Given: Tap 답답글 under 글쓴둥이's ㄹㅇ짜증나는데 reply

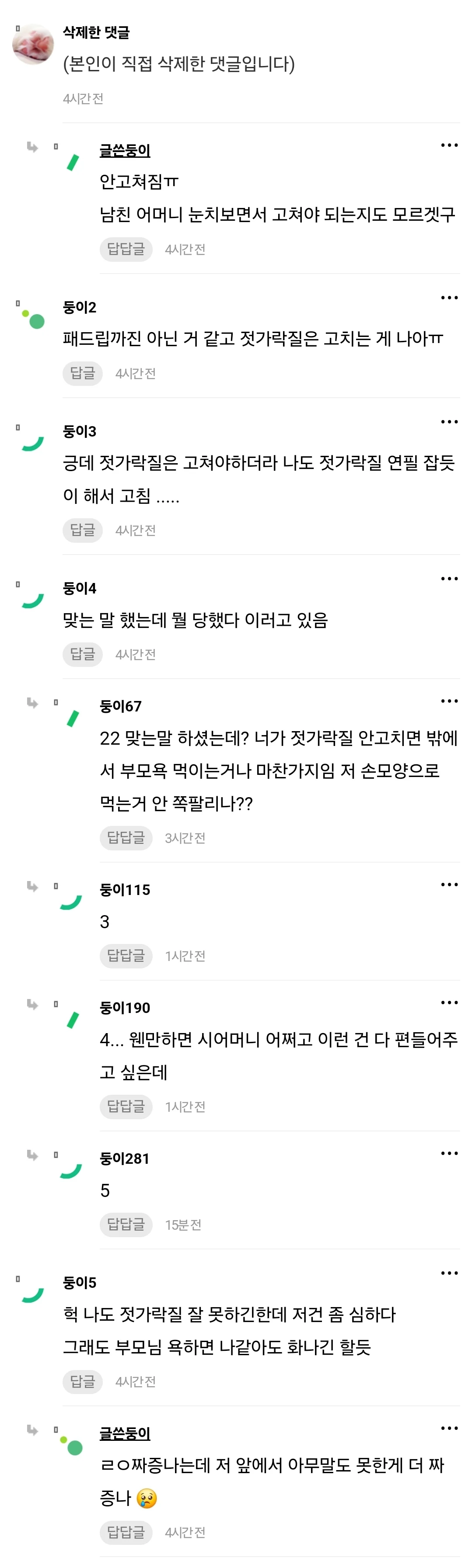Looking at the screenshot, I should (126, 1532).
